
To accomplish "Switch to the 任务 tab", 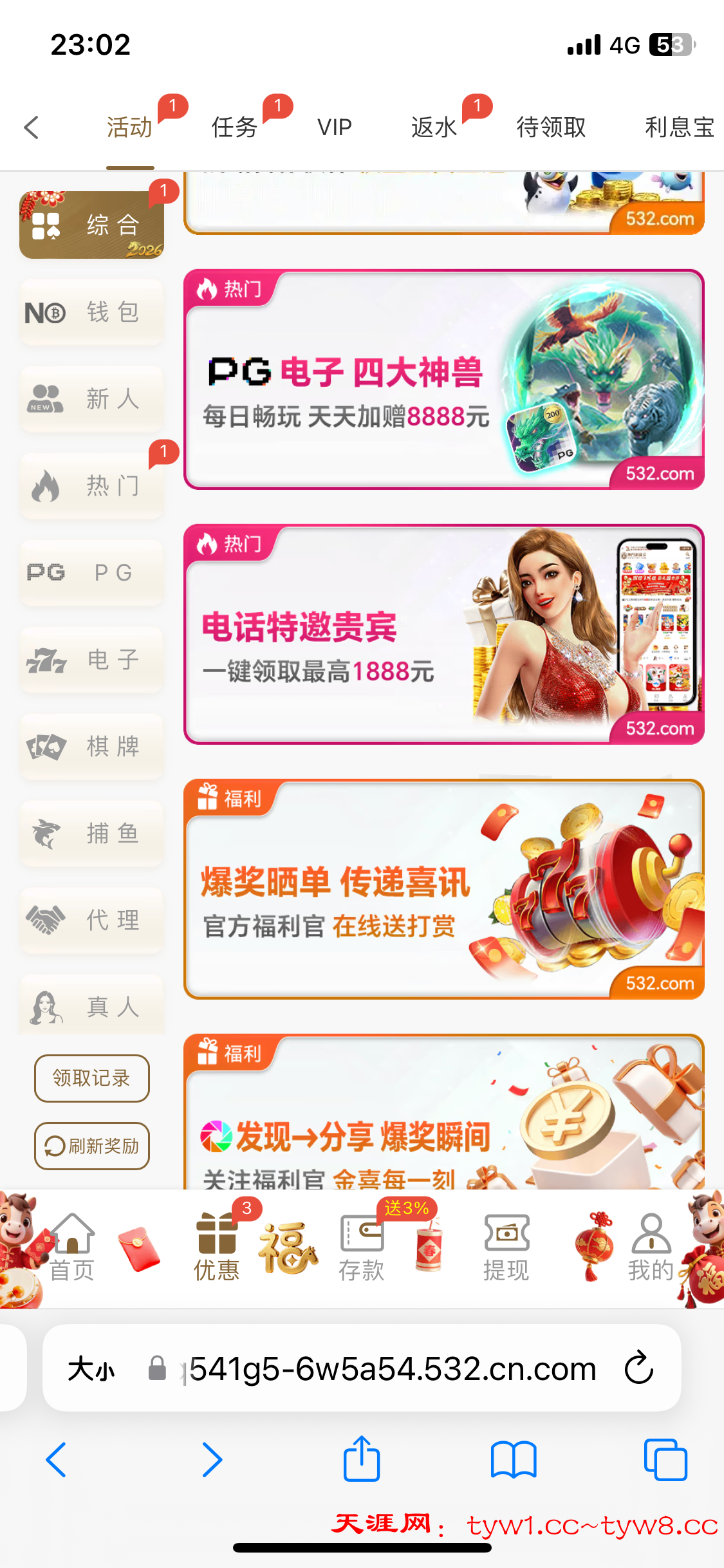I will coord(234,126).
